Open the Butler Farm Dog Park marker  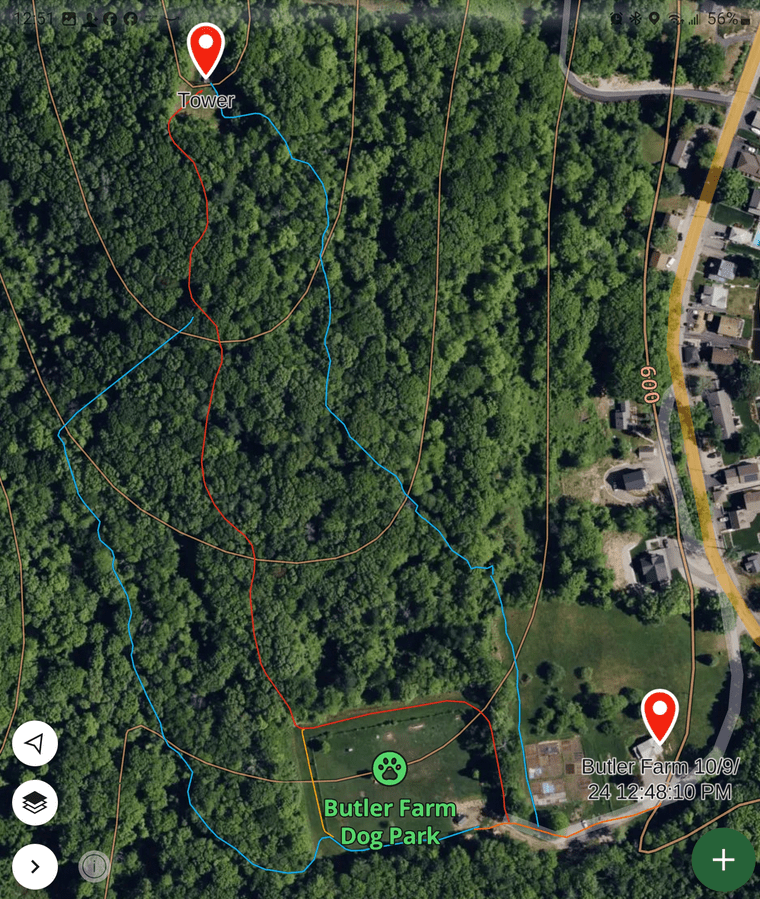(x=391, y=768)
